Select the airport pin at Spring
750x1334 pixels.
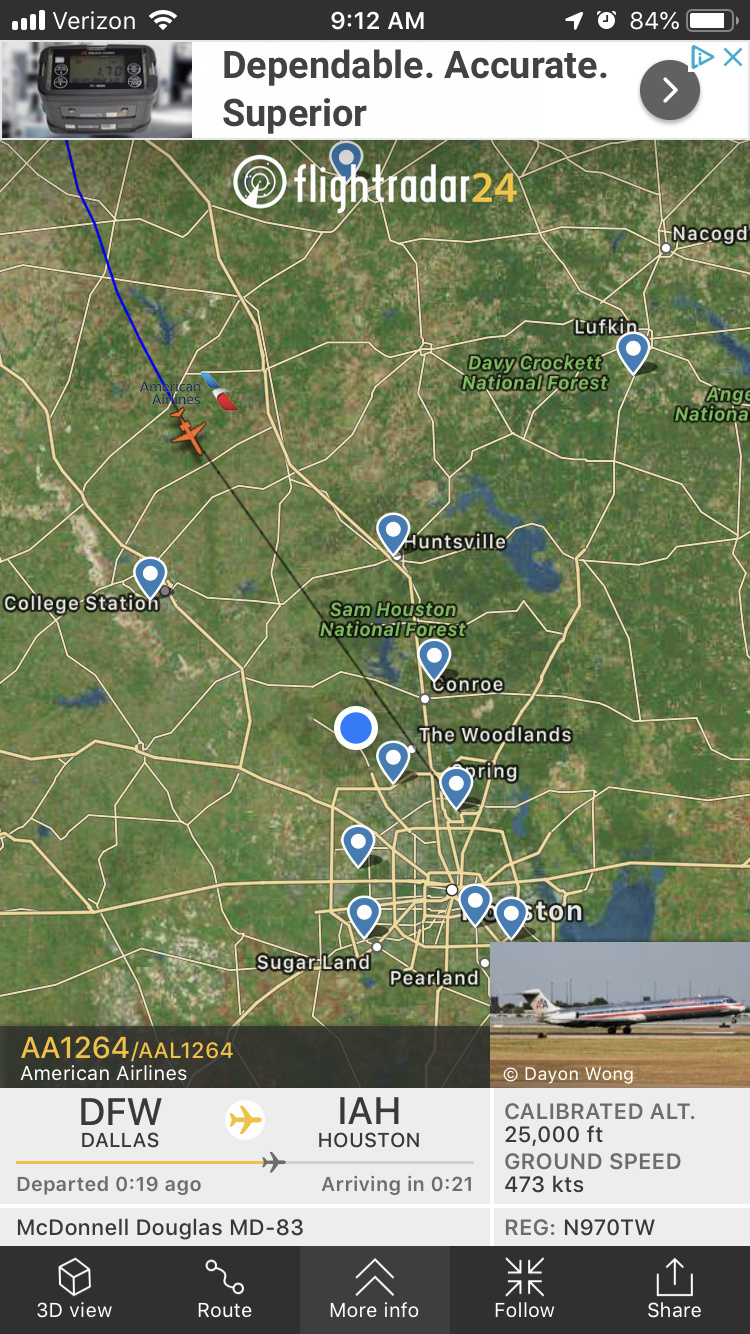tap(456, 785)
